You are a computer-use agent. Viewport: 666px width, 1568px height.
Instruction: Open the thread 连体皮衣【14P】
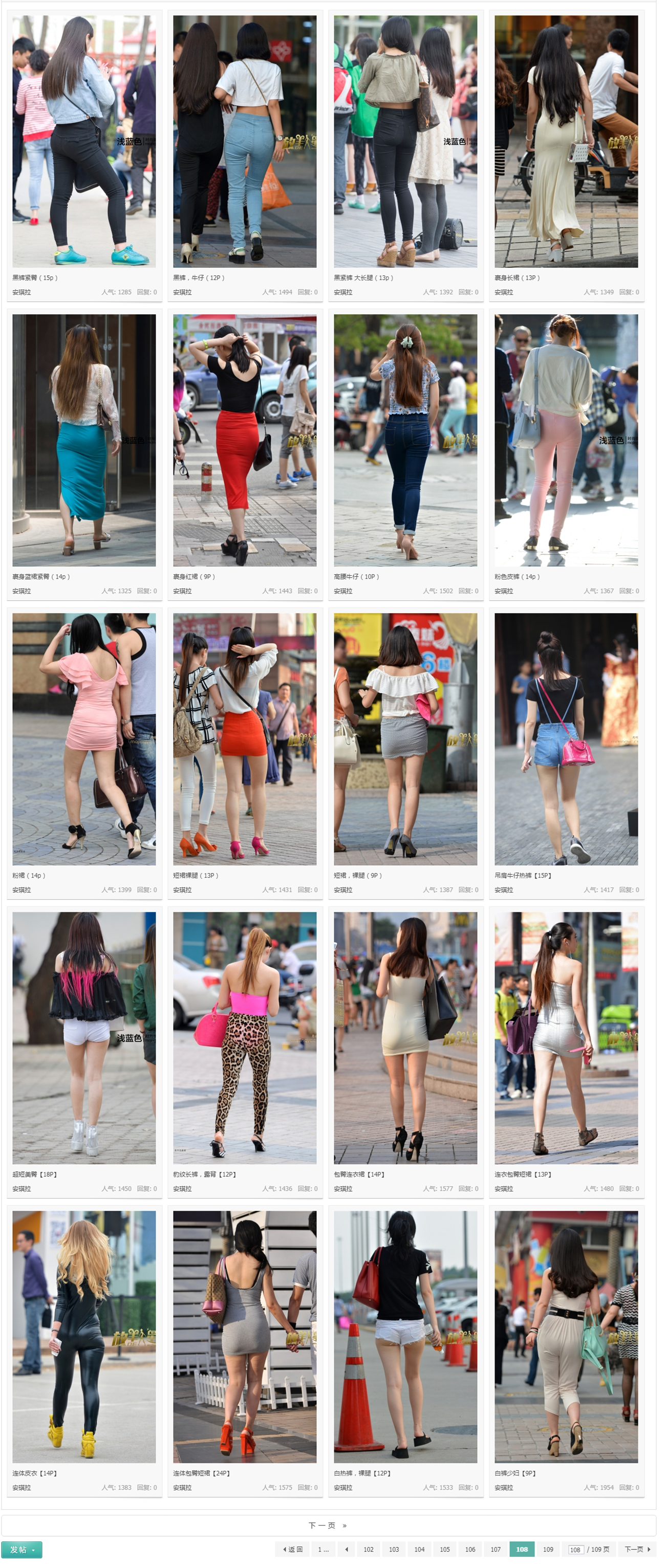pyautogui.click(x=35, y=1473)
